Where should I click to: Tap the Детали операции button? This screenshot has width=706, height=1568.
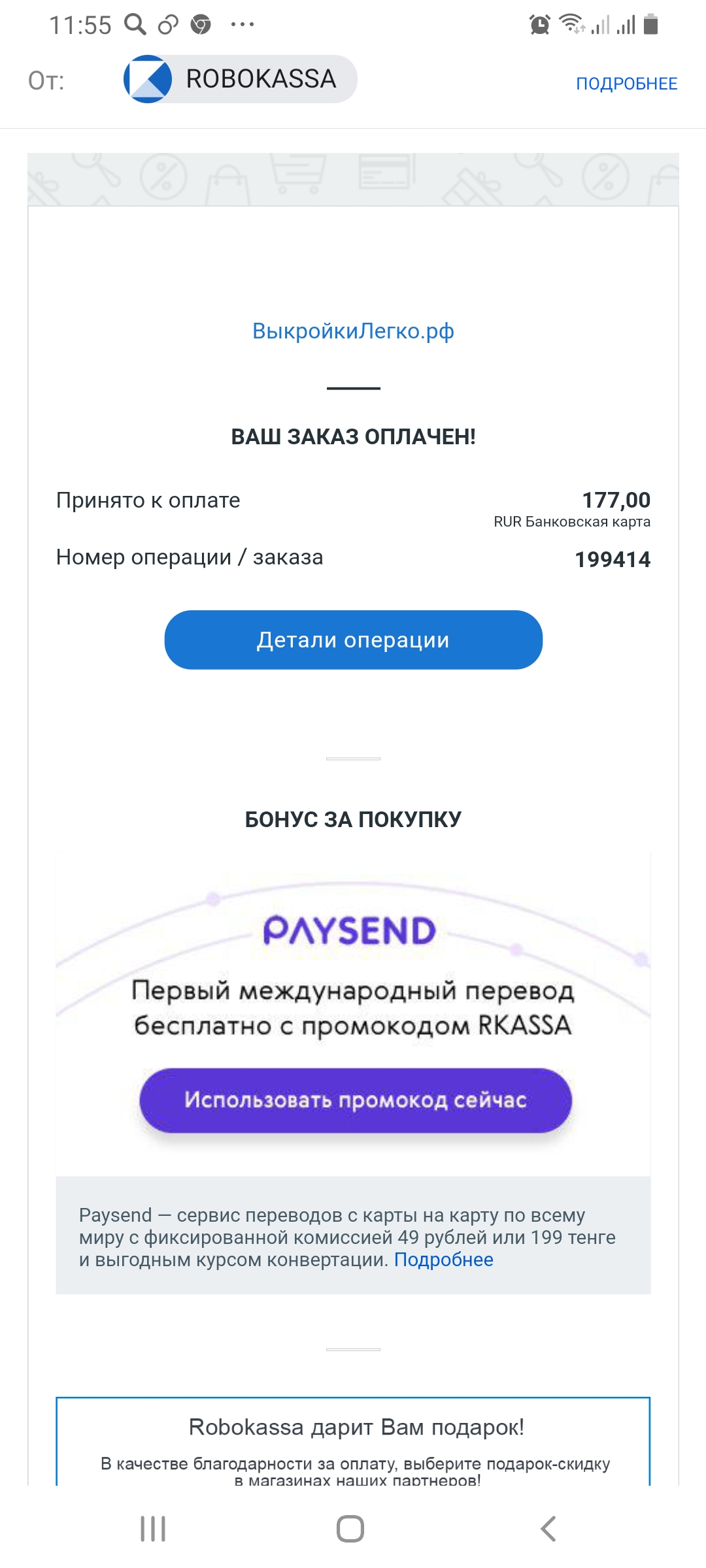353,640
